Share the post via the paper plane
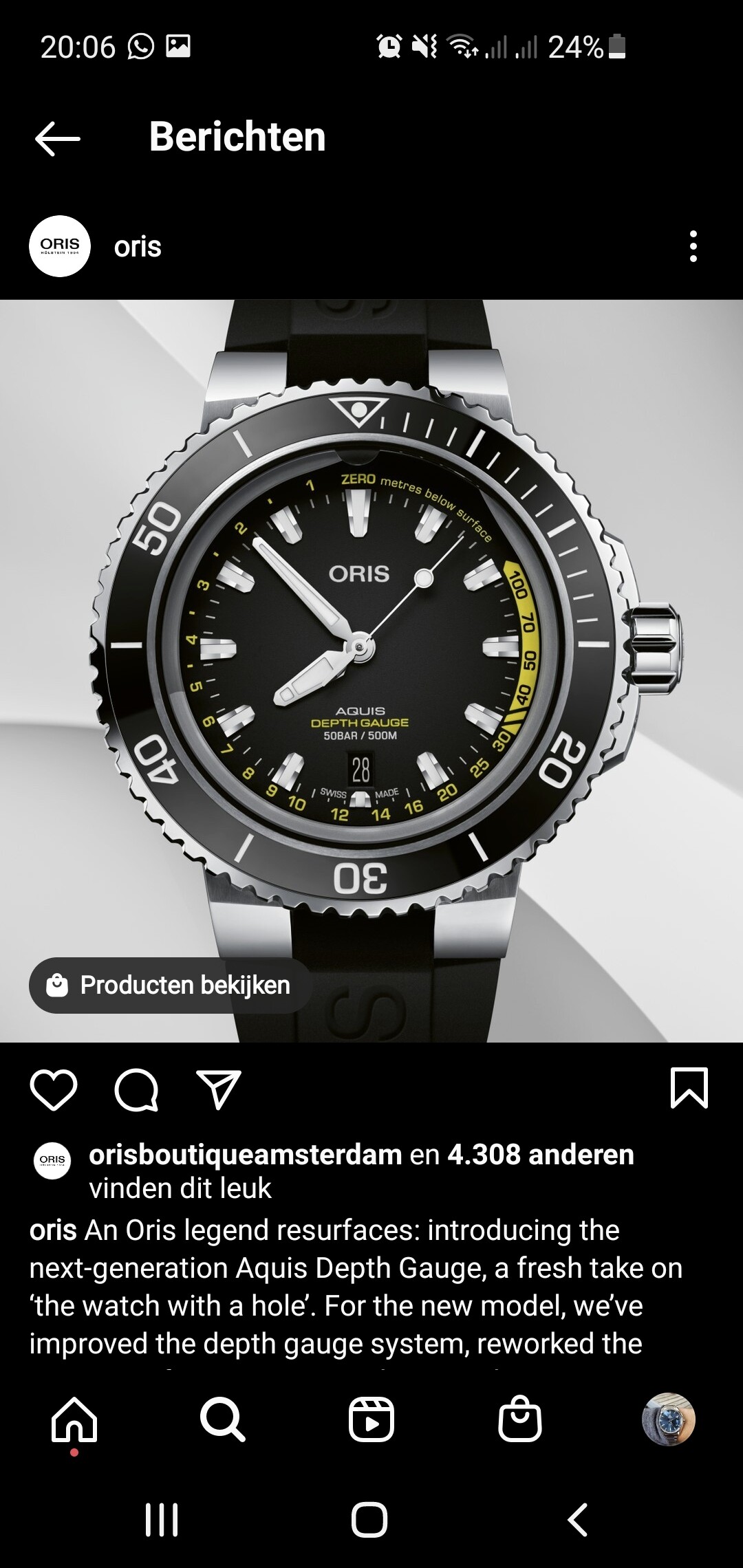Image resolution: width=743 pixels, height=1568 pixels. click(x=219, y=1089)
